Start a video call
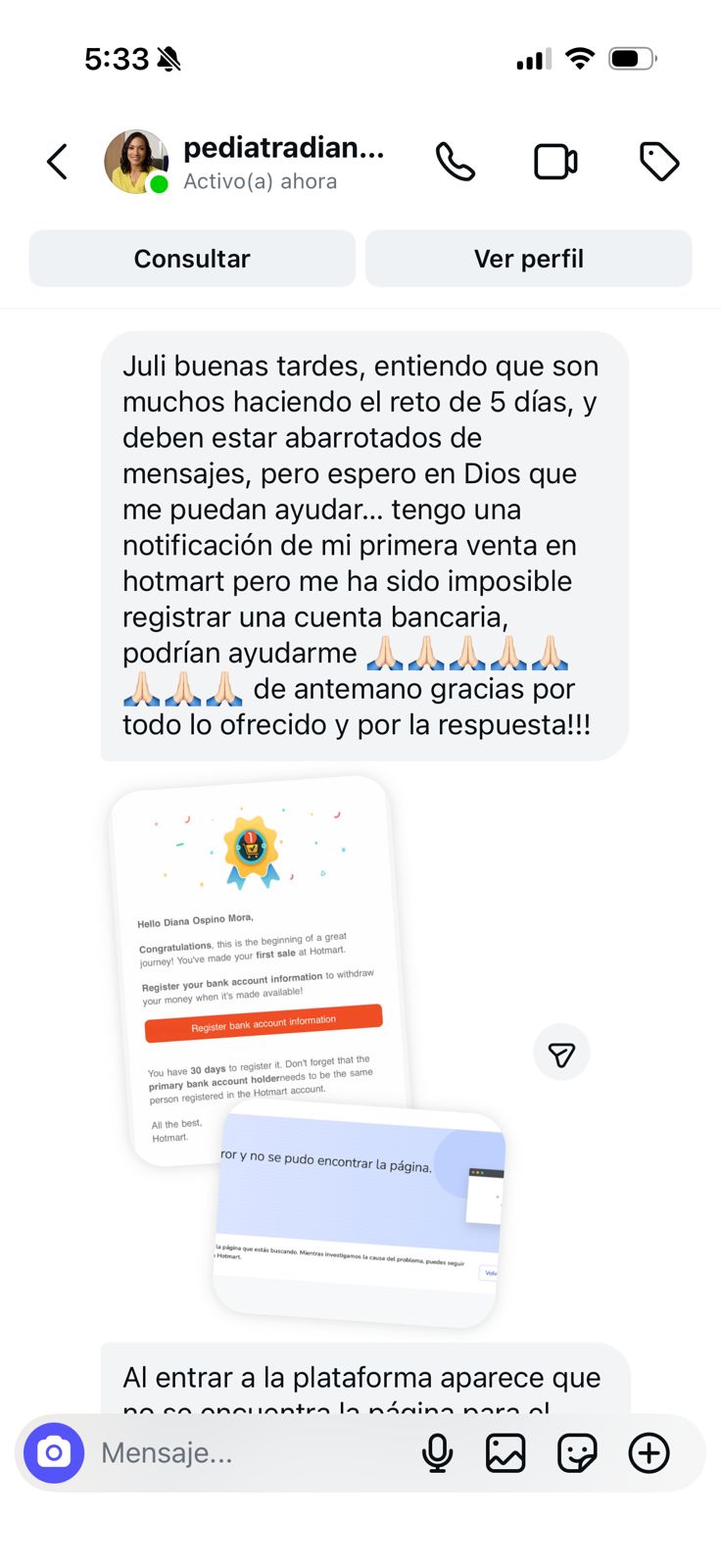Image resolution: width=721 pixels, height=1568 pixels. coord(555,162)
